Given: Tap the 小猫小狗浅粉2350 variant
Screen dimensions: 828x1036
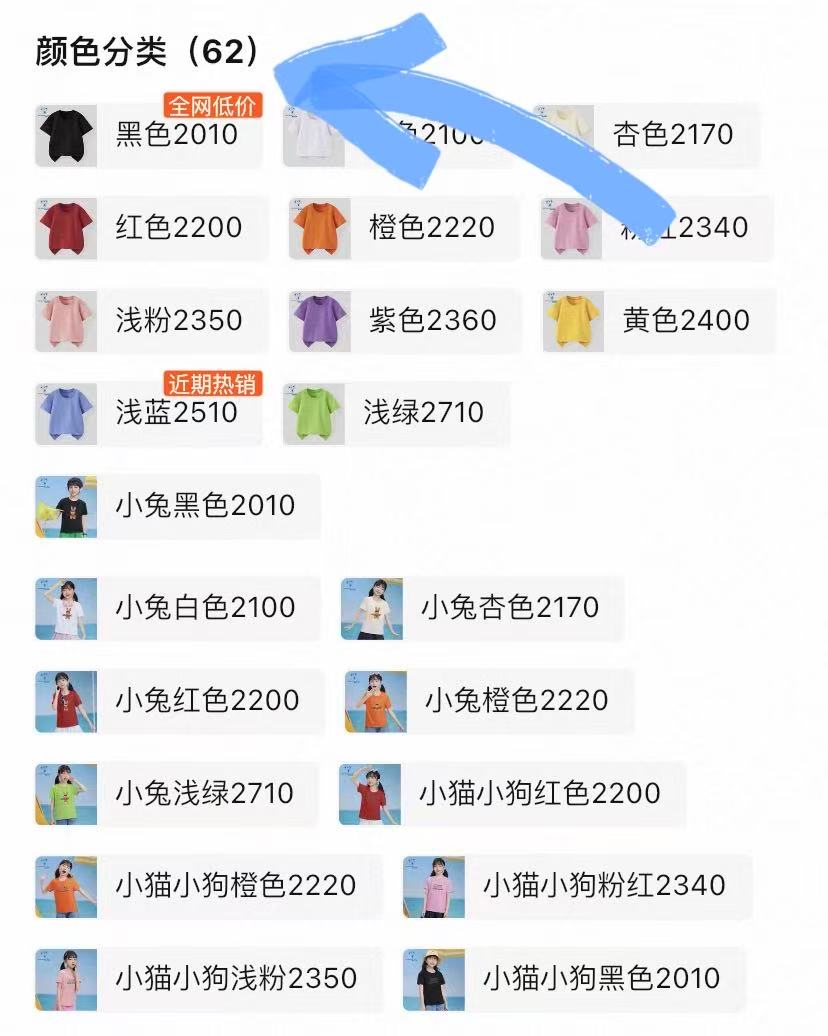Looking at the screenshot, I should tap(208, 978).
